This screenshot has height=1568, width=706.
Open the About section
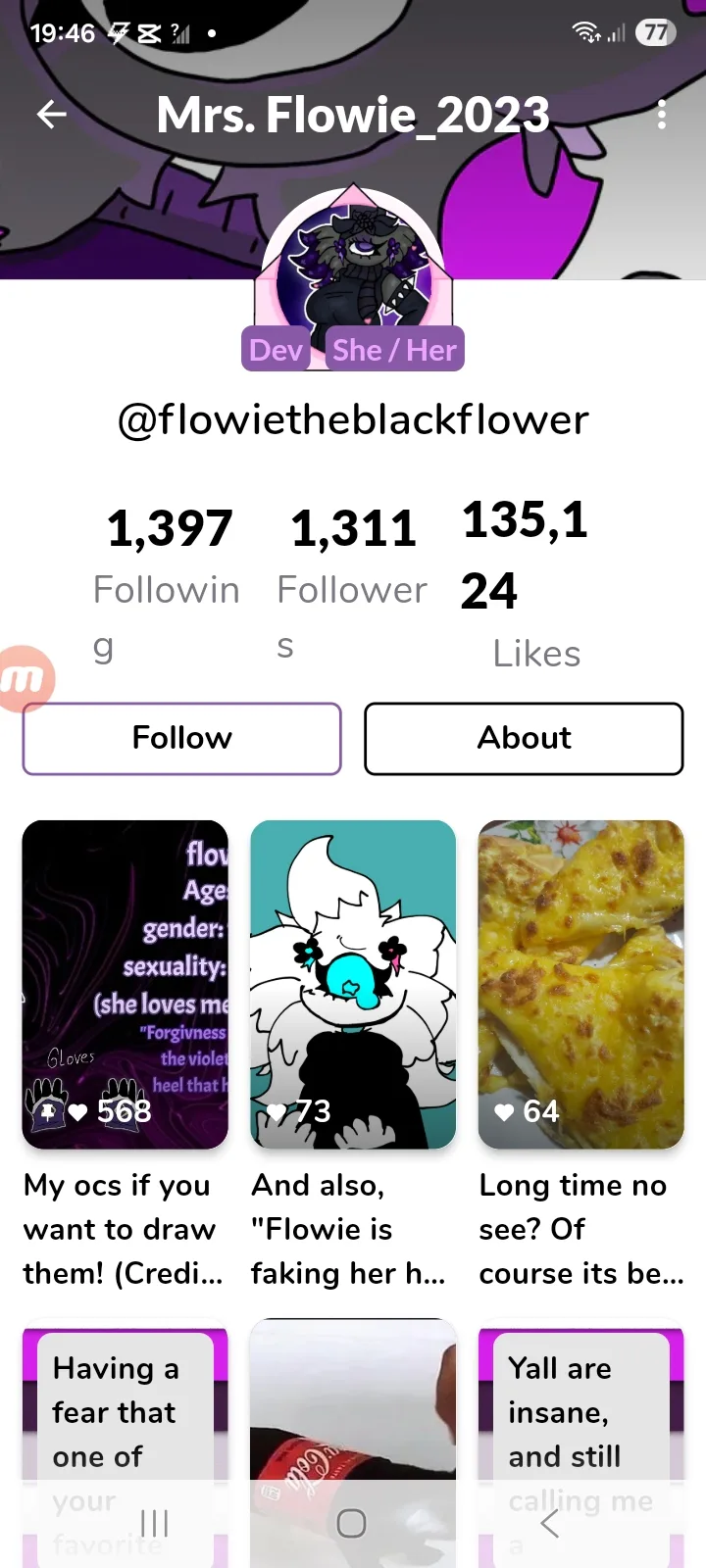pos(524,738)
